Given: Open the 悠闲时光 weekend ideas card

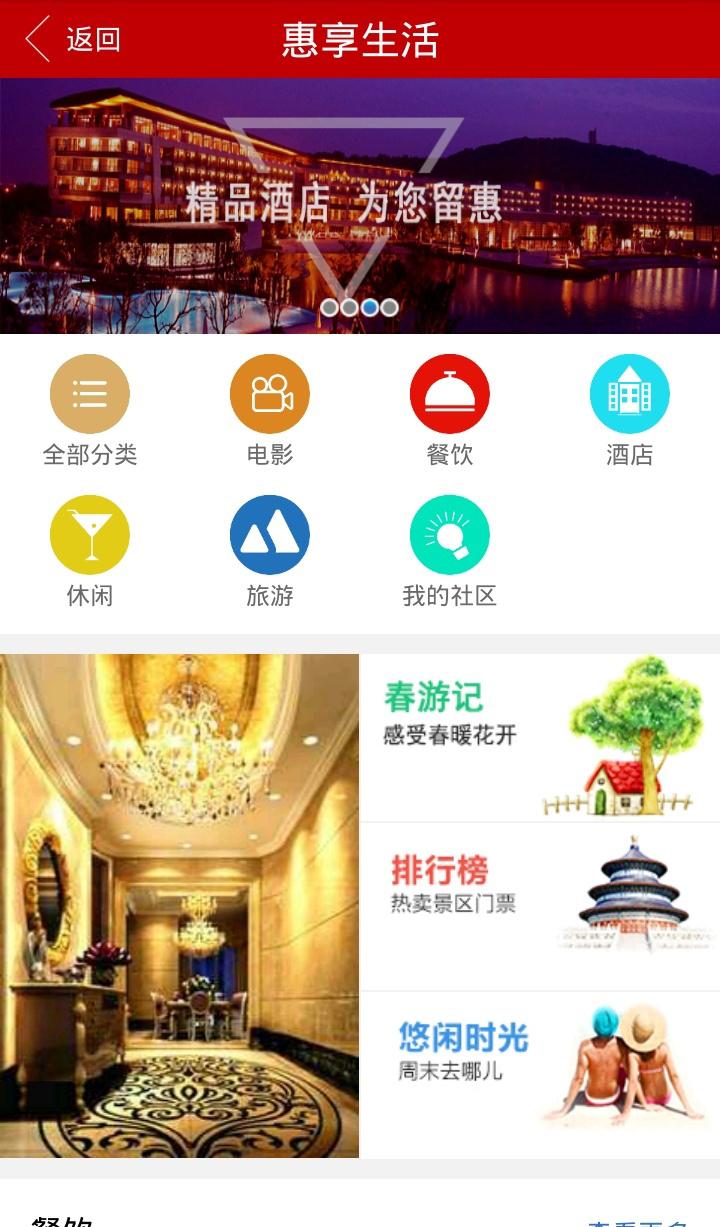Looking at the screenshot, I should tap(540, 1075).
